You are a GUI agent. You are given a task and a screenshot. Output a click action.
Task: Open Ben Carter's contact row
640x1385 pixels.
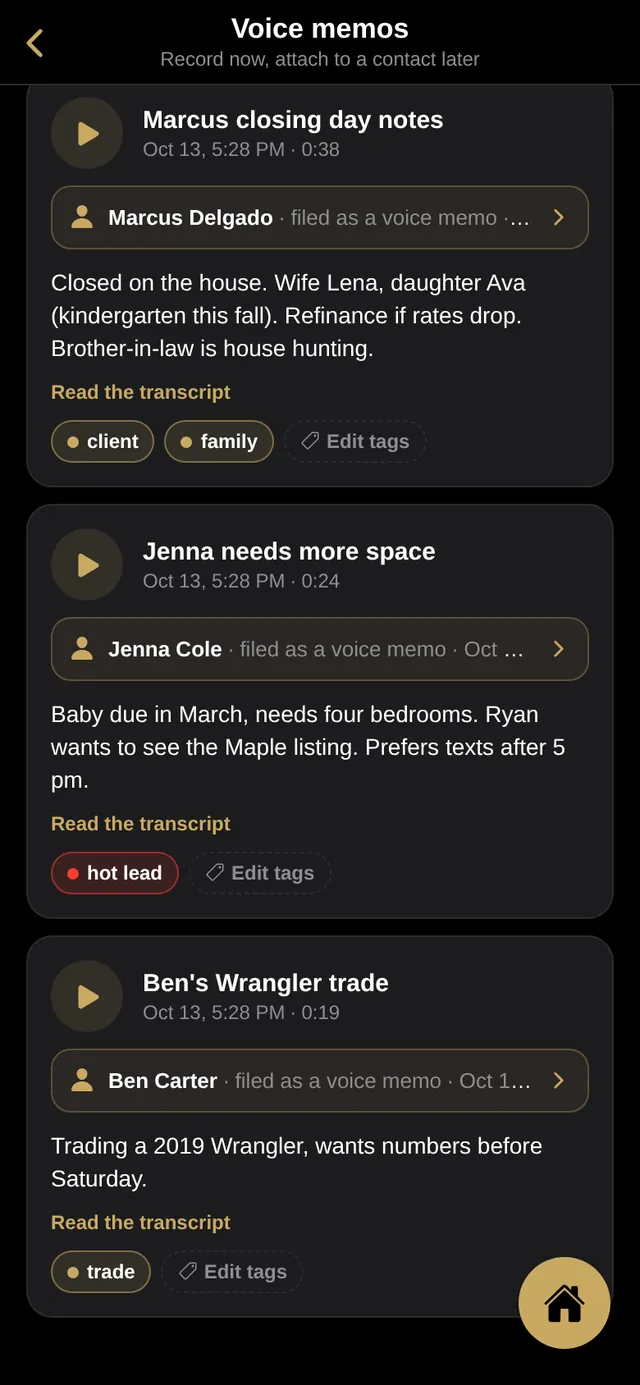point(320,1081)
